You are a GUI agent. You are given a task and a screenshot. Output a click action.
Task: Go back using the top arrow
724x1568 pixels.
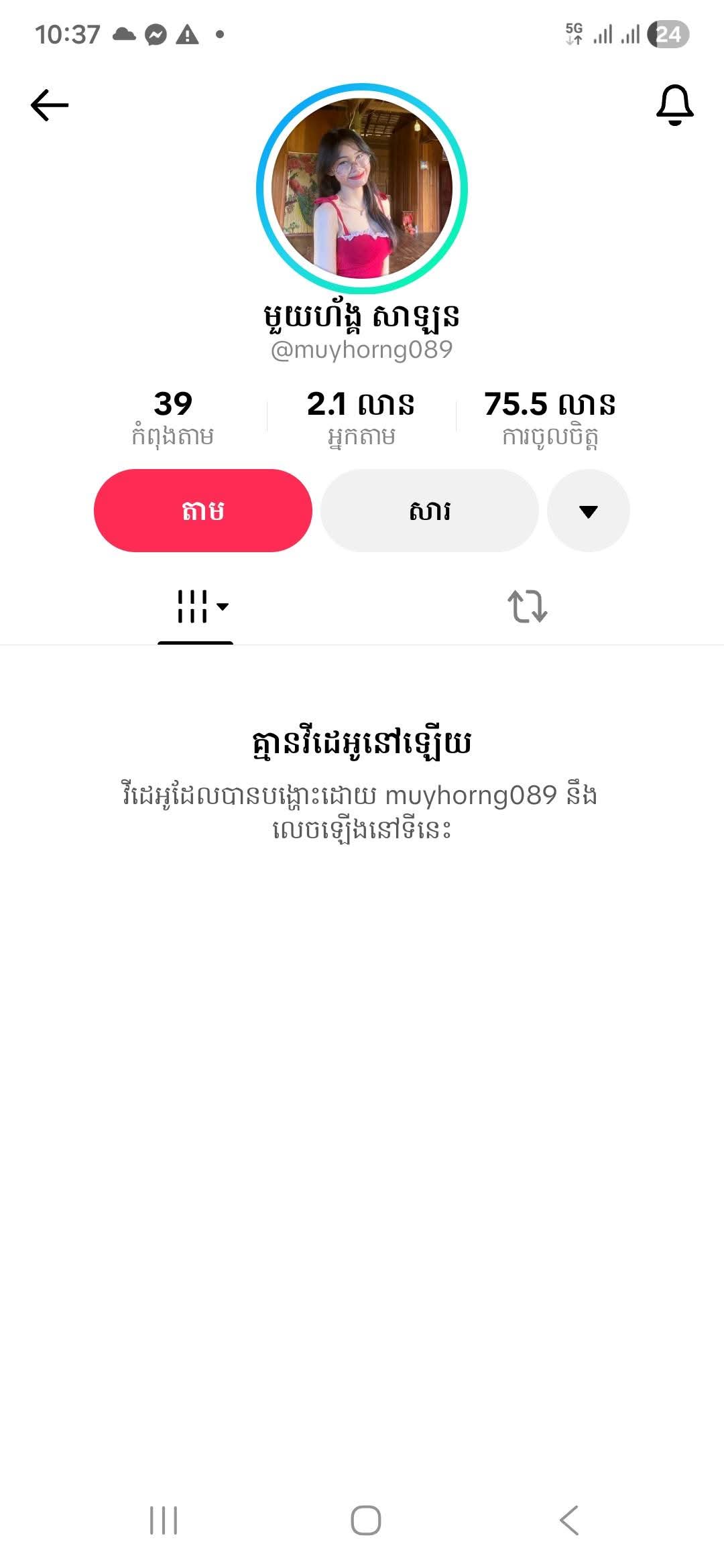pos(50,105)
